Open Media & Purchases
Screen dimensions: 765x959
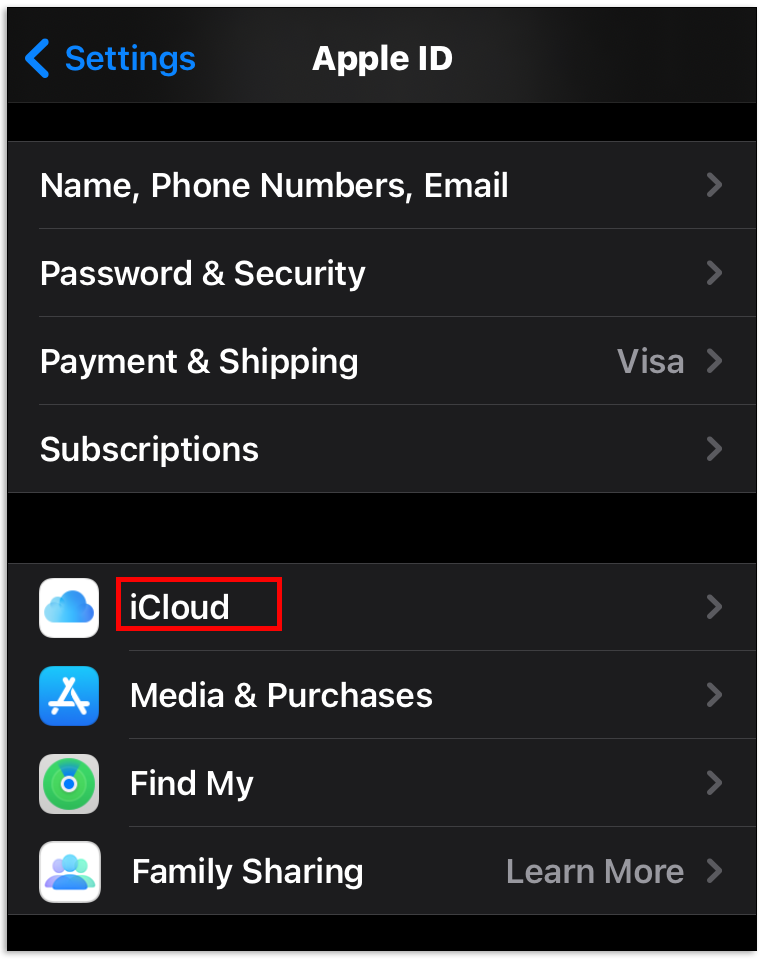point(281,695)
